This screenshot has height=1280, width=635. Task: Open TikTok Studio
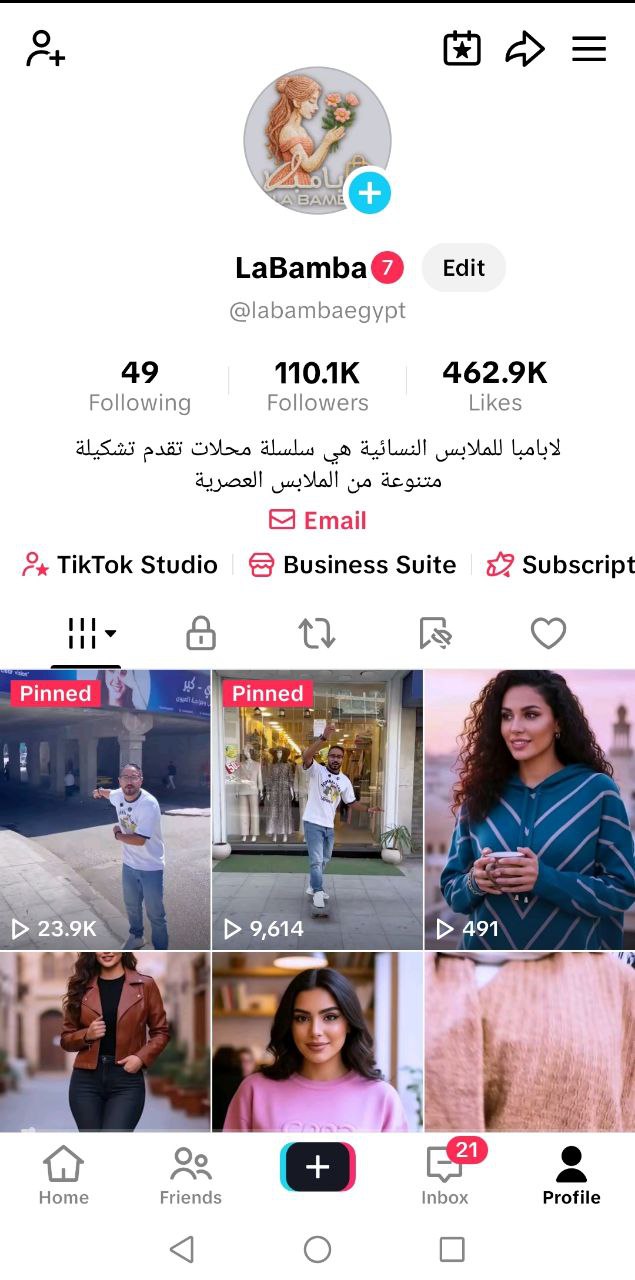point(120,565)
